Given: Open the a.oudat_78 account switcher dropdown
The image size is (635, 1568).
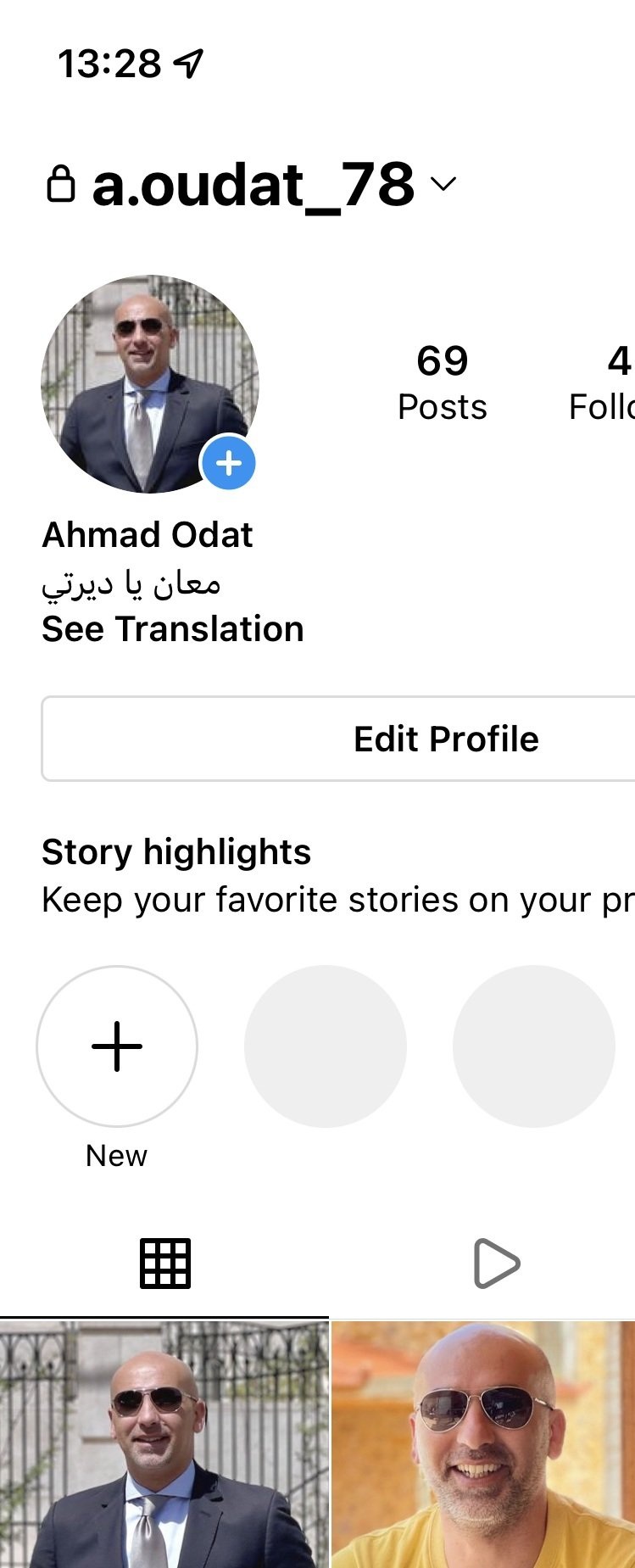Looking at the screenshot, I should pos(443,184).
